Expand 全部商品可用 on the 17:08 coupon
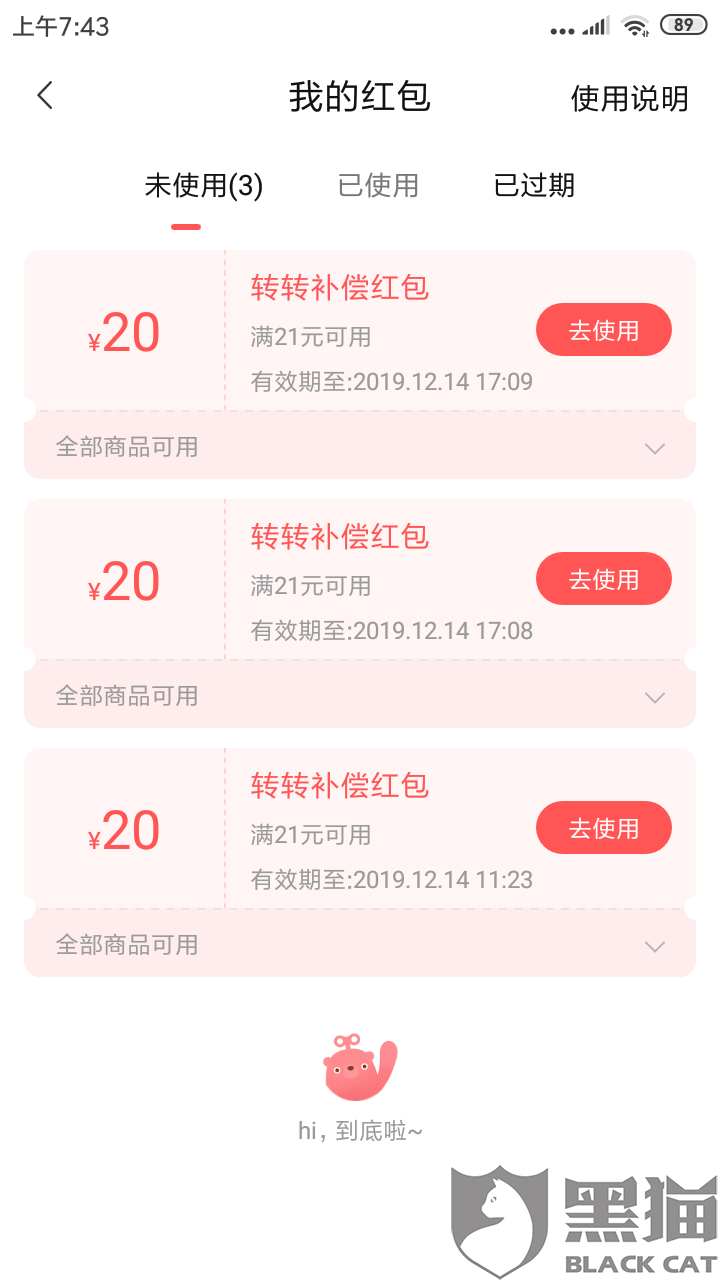This screenshot has height=1280, width=720. click(654, 698)
